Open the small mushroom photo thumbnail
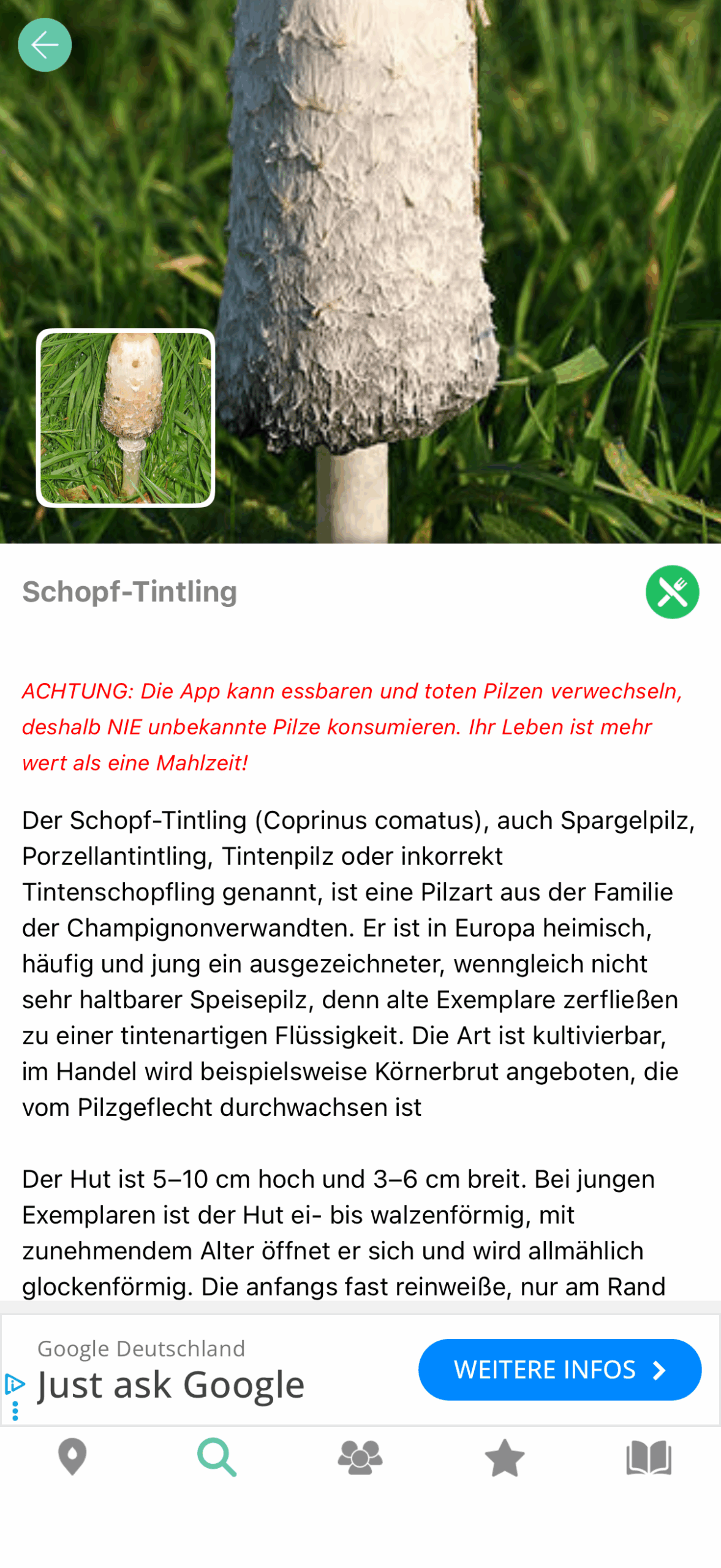The height and width of the screenshot is (1568, 721). point(126,418)
